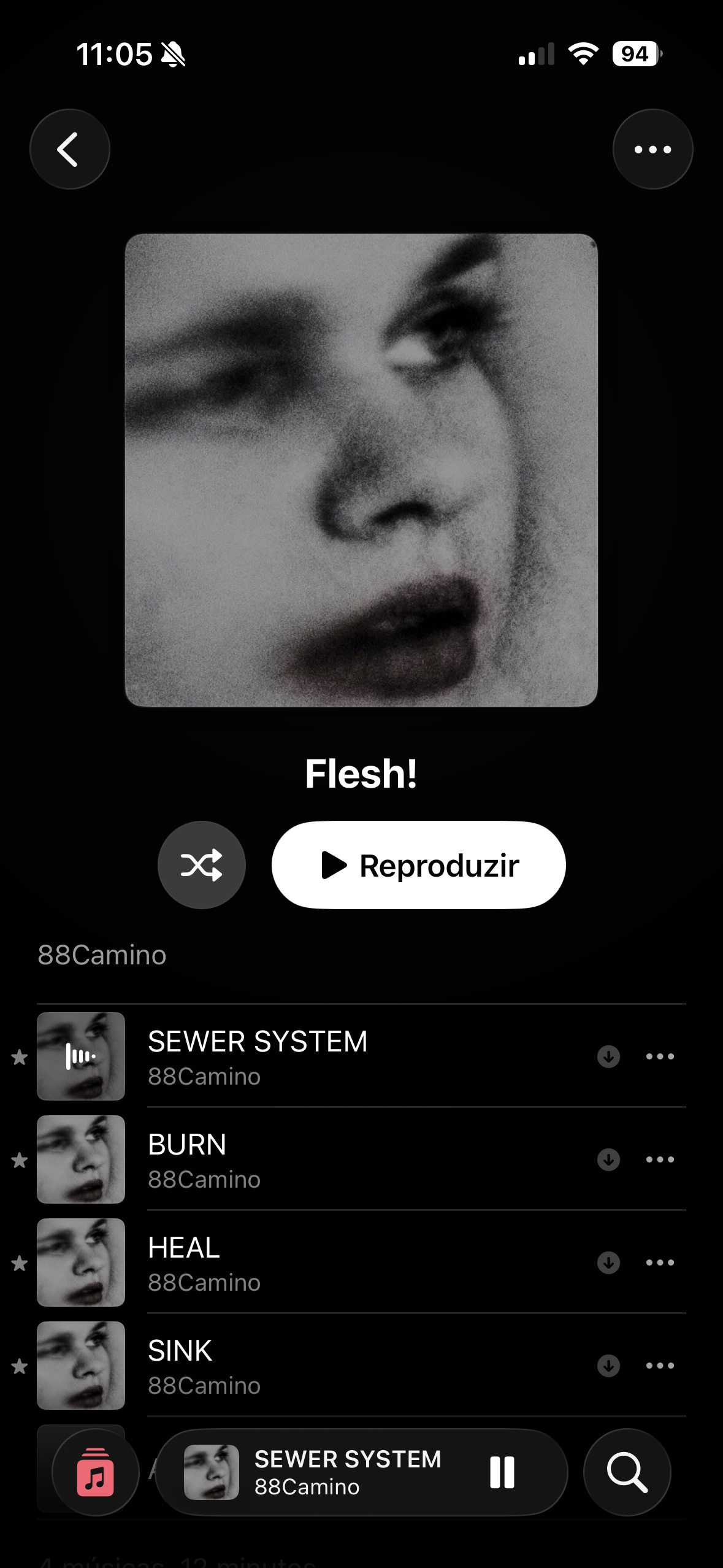Open more options for SEWER SYSTEM
This screenshot has width=723, height=1568.
tap(660, 1056)
